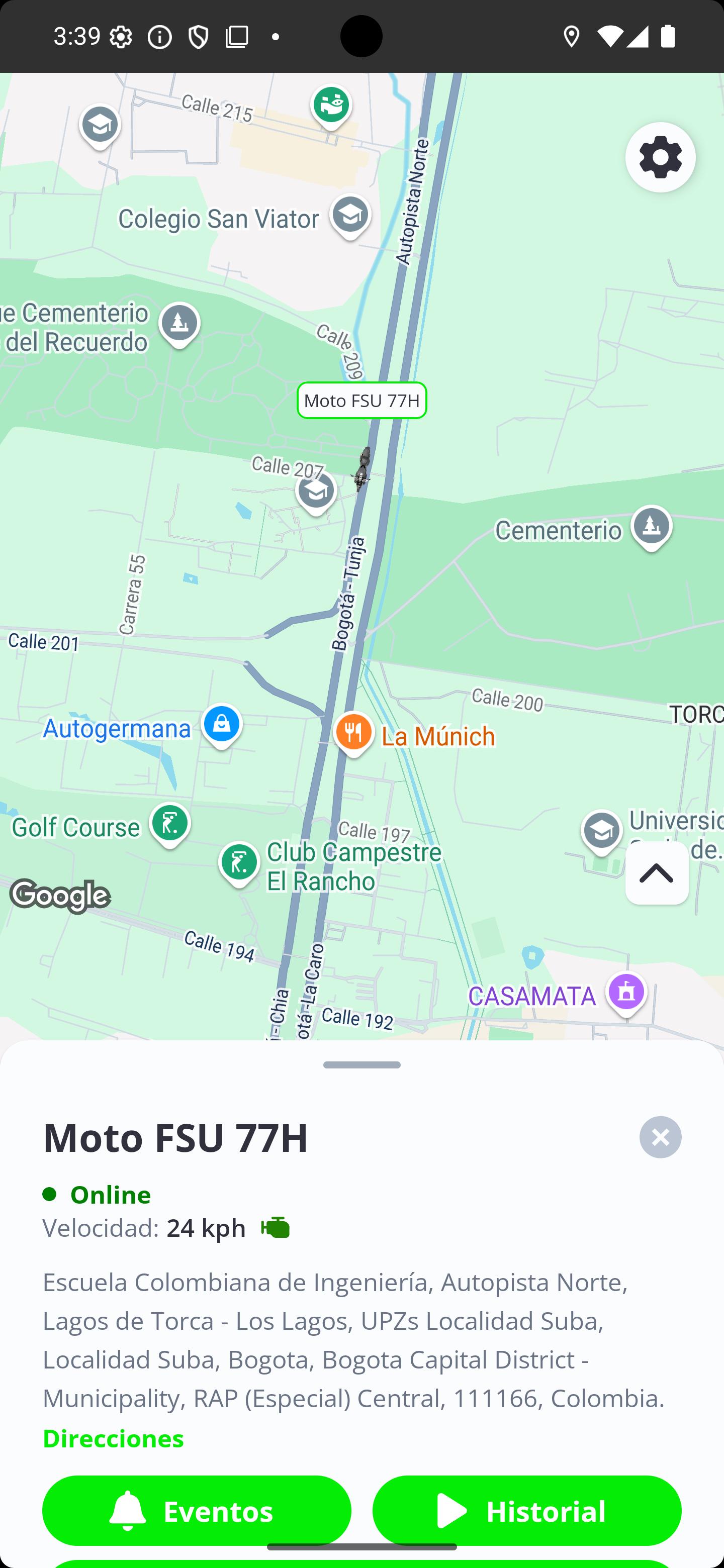This screenshot has height=1568, width=724.
Task: Open map settings gear
Action: pos(660,158)
